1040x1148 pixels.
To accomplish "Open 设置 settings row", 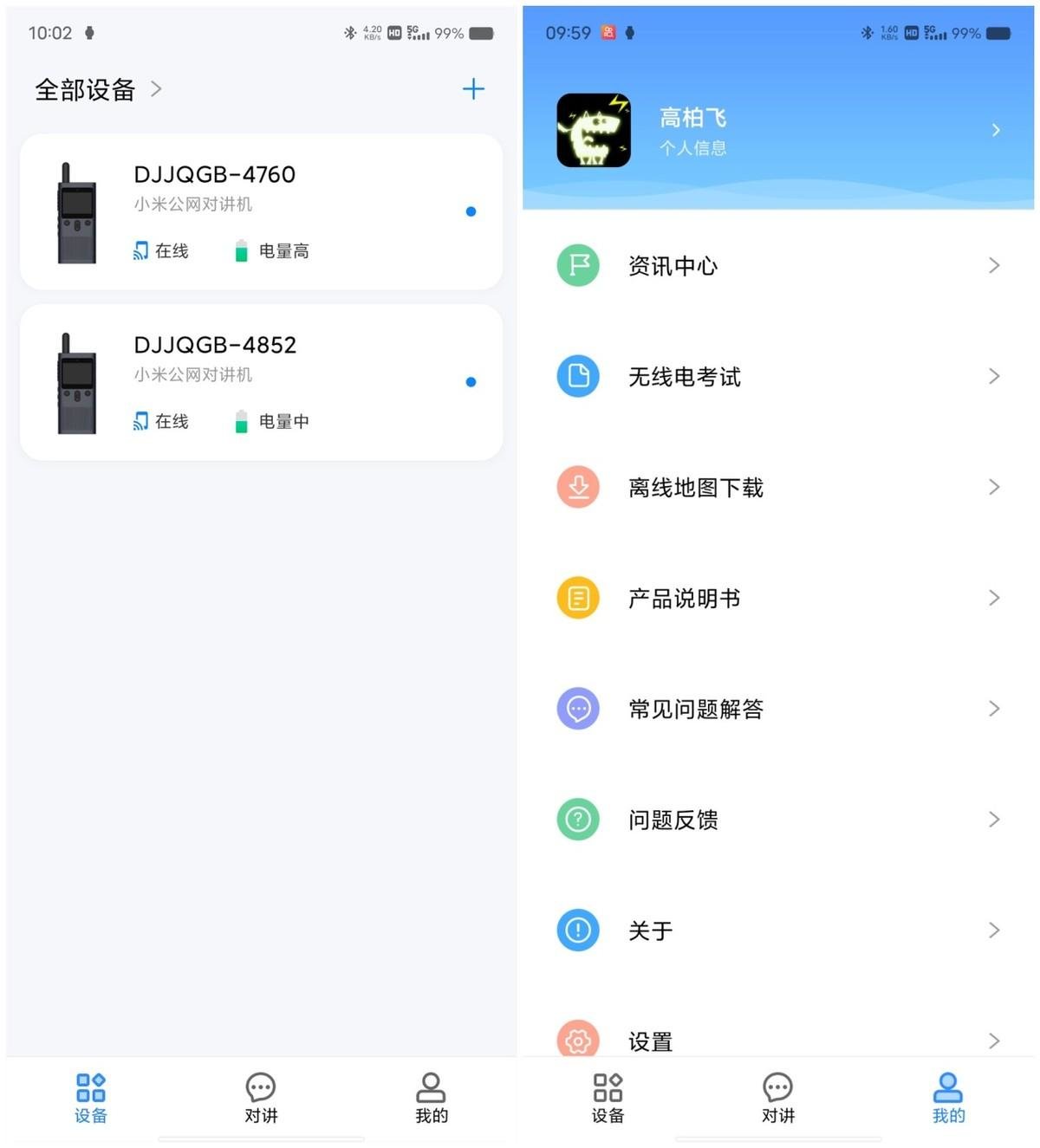I will [x=777, y=1040].
